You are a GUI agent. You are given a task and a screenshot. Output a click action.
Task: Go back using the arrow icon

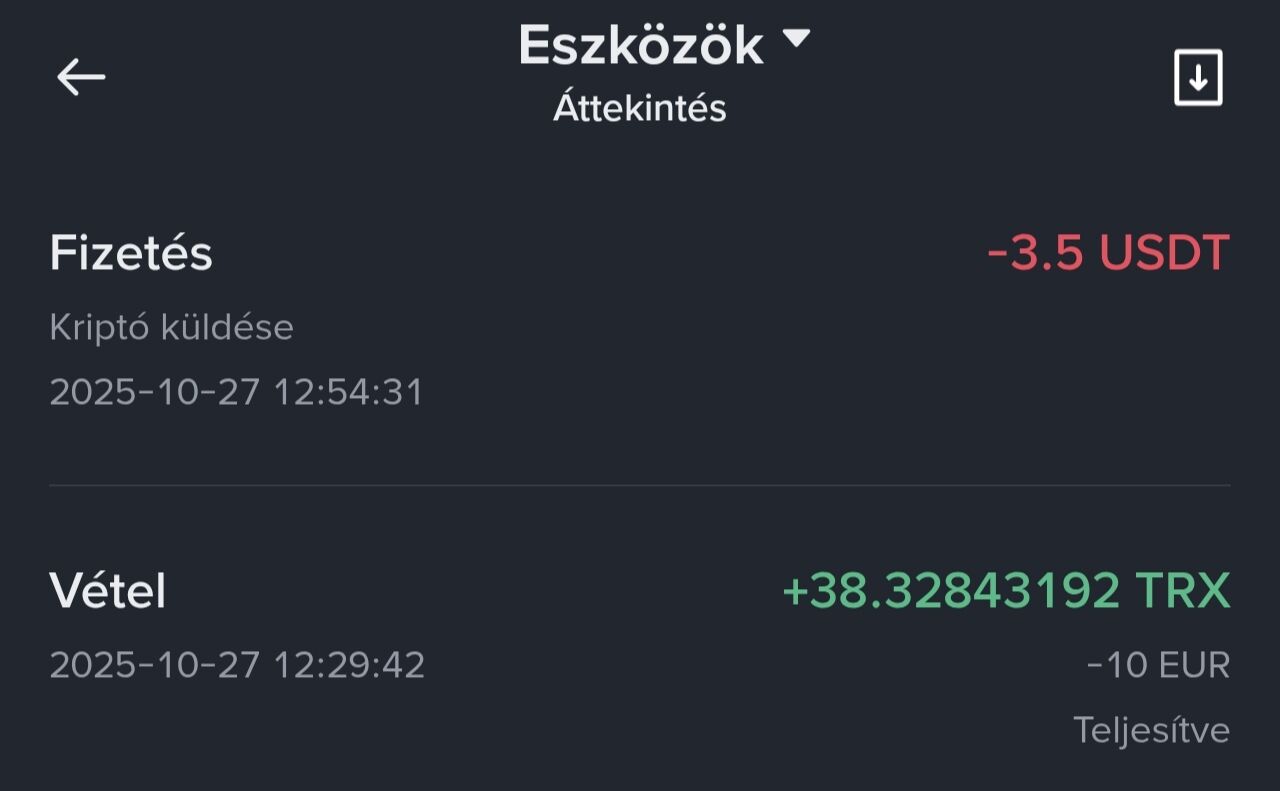click(81, 77)
